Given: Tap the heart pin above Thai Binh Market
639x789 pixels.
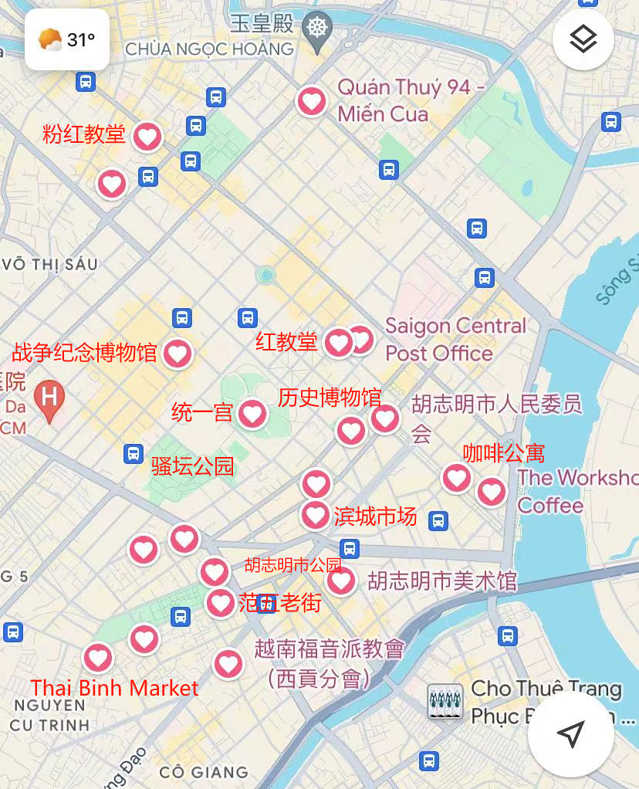Looking at the screenshot, I should 97,657.
